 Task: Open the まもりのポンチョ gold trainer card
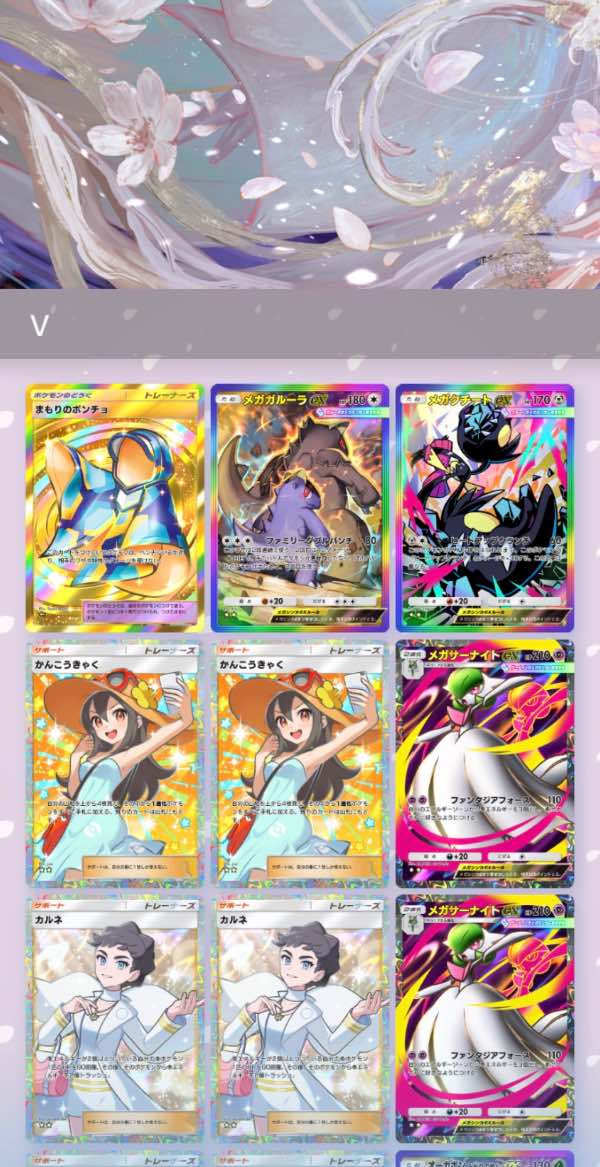[115, 508]
